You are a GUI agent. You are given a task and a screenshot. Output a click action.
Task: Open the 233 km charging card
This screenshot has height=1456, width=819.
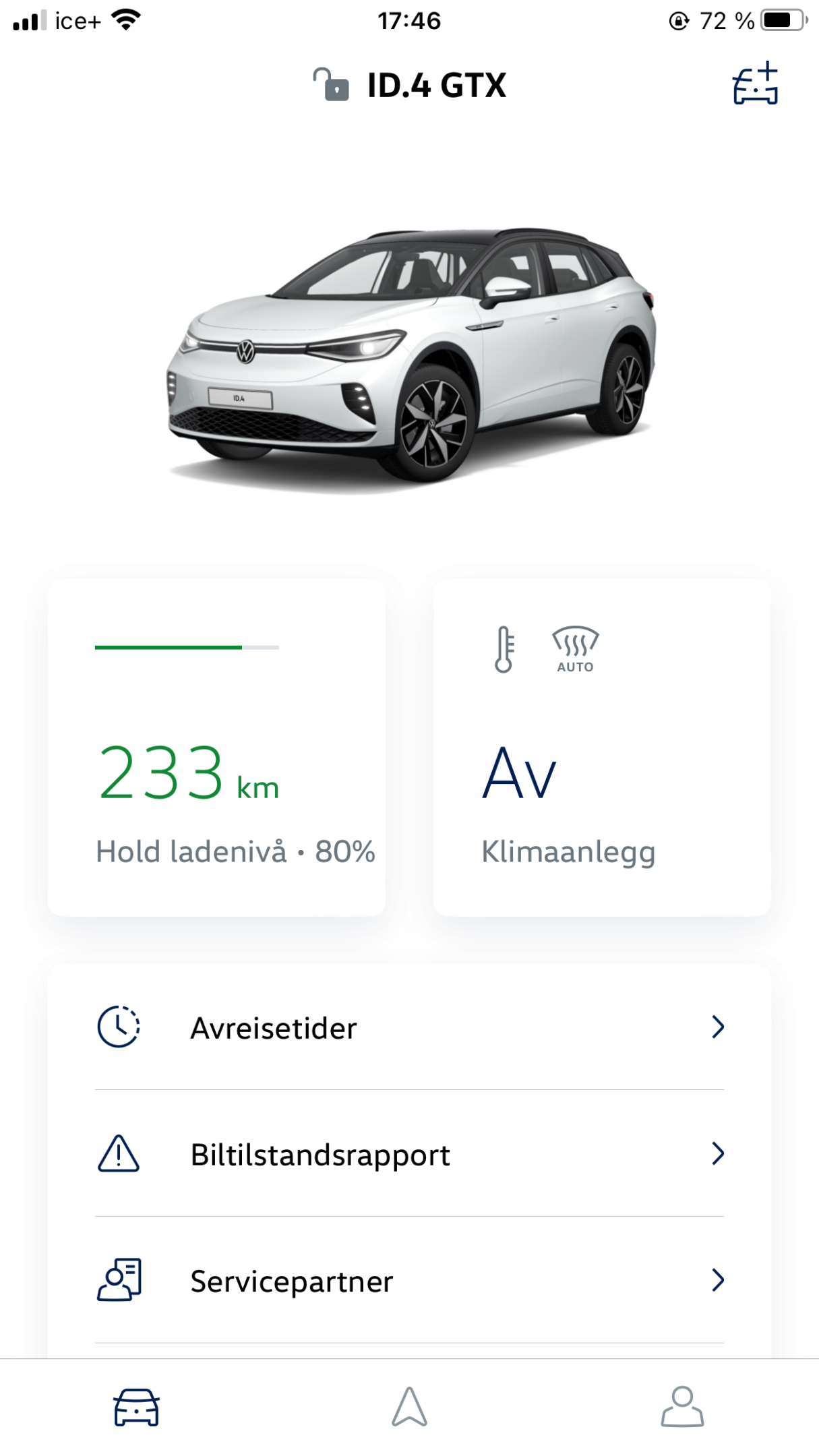tap(216, 747)
